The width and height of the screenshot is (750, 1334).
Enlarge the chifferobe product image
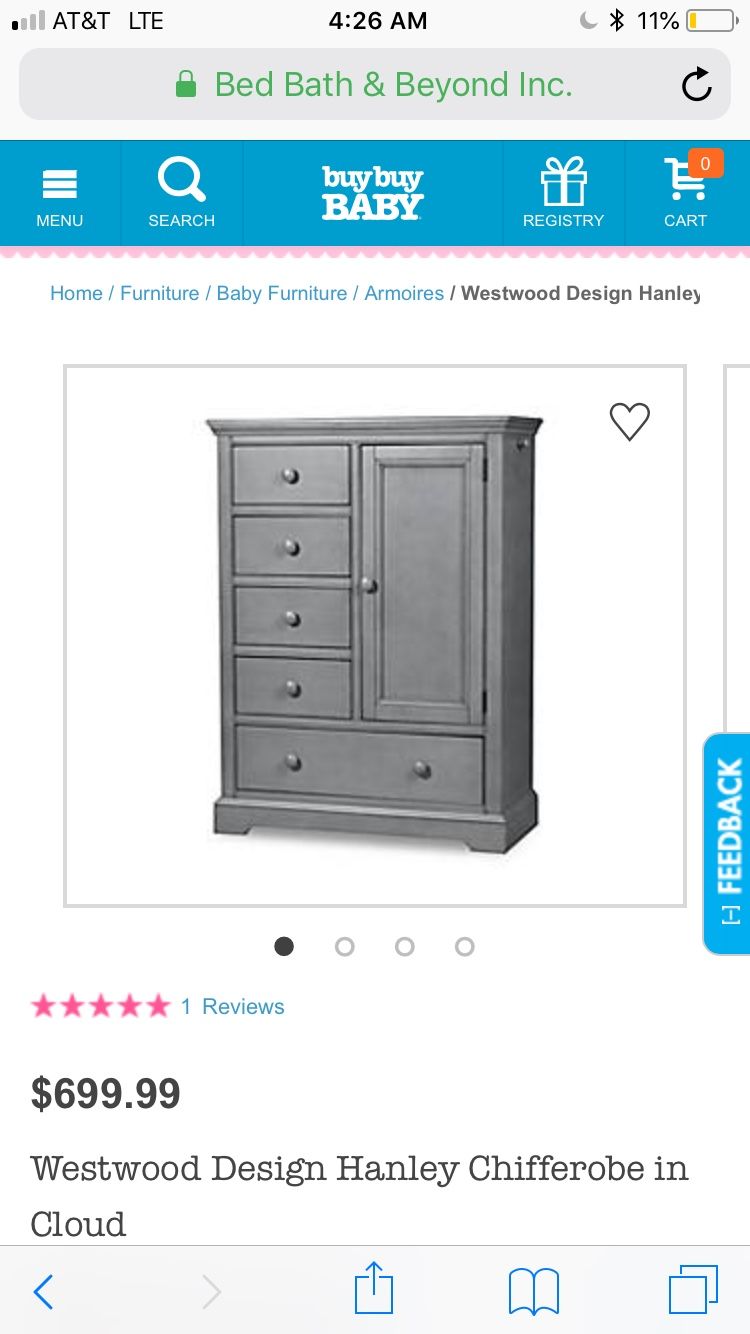click(x=375, y=636)
